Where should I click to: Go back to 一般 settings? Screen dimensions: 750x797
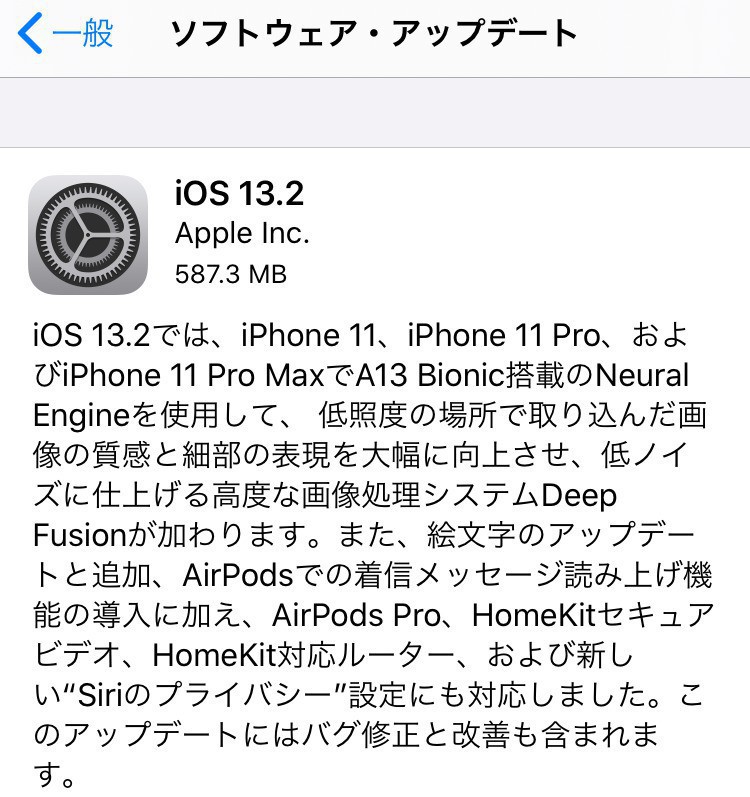[66, 34]
